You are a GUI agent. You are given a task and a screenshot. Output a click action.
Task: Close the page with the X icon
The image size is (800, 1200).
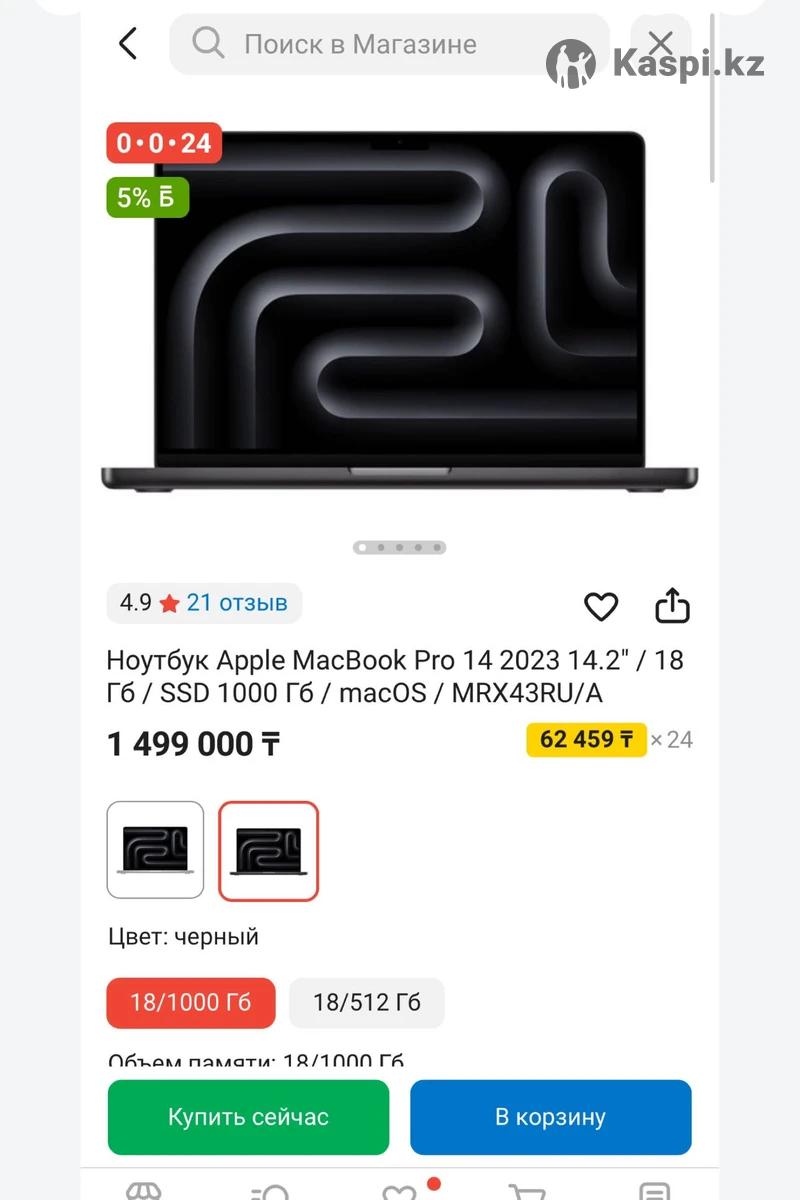pyautogui.click(x=661, y=43)
